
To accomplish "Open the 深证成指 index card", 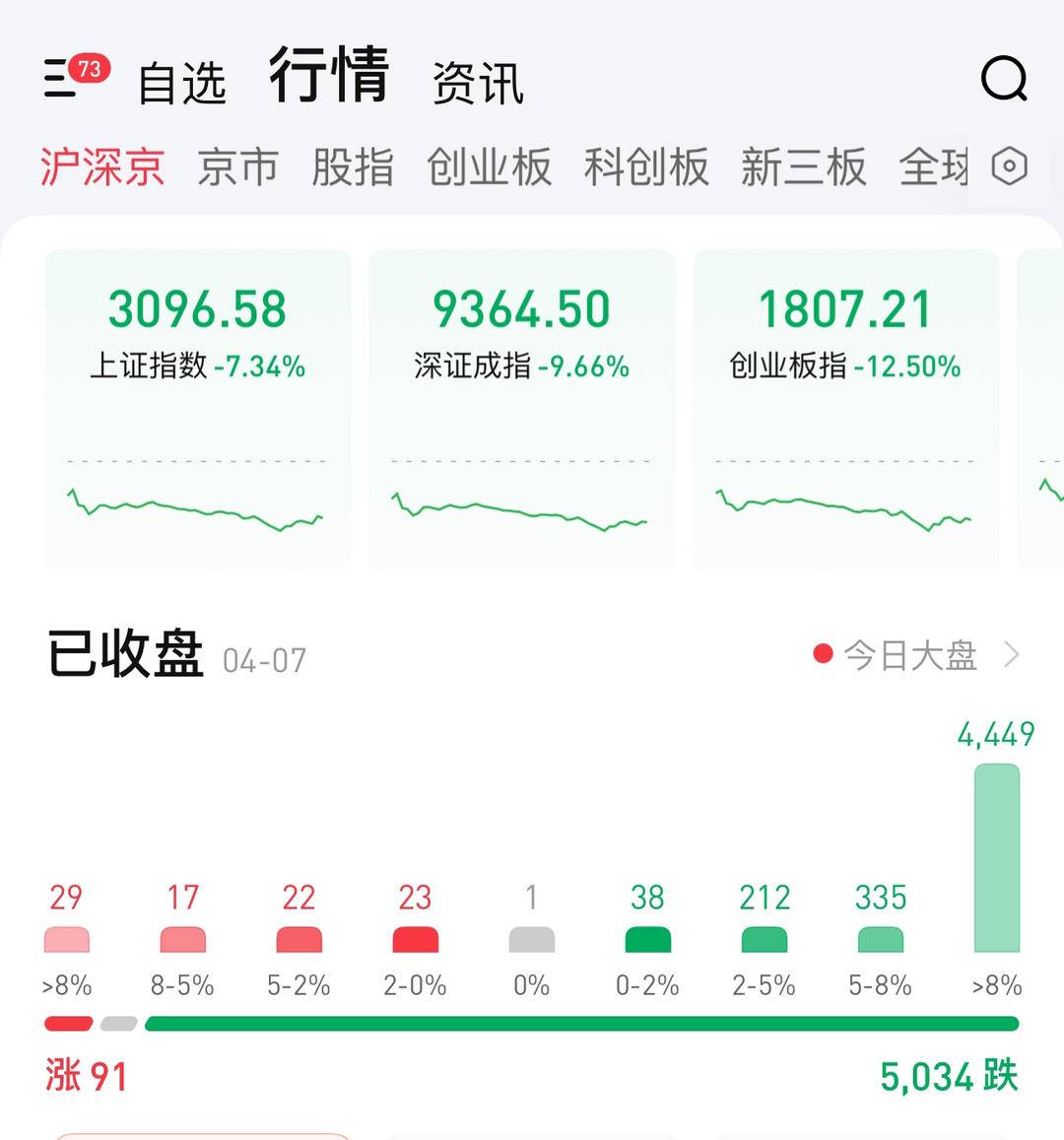I will point(522,409).
